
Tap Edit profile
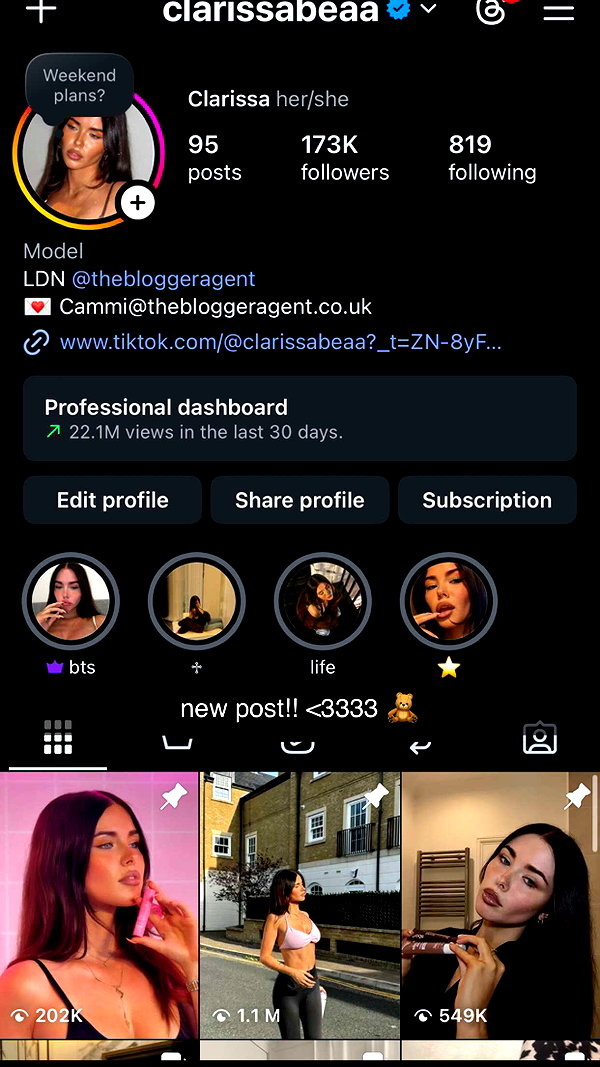[112, 500]
